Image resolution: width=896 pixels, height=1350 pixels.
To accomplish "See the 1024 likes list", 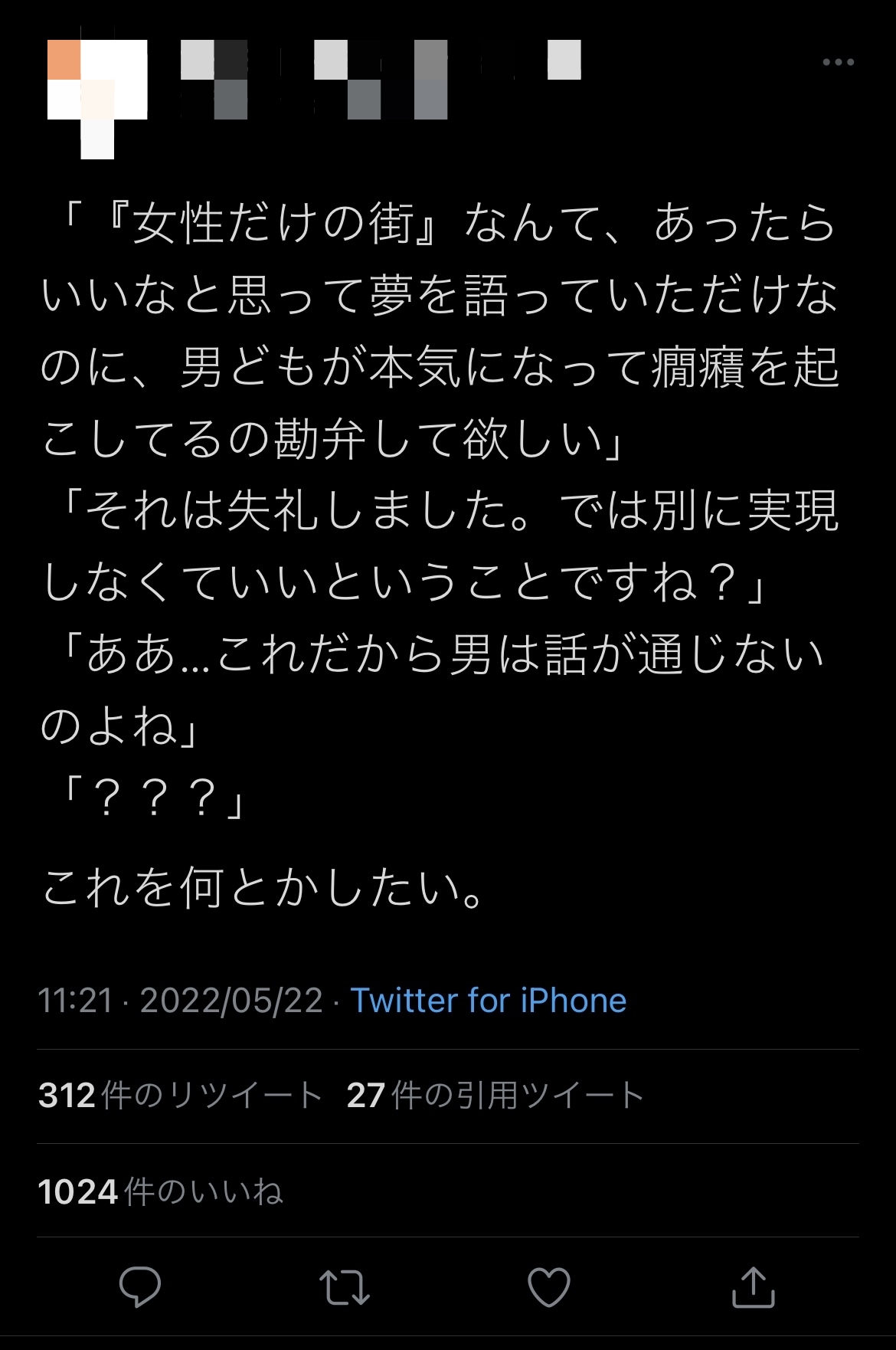I will point(161,1191).
